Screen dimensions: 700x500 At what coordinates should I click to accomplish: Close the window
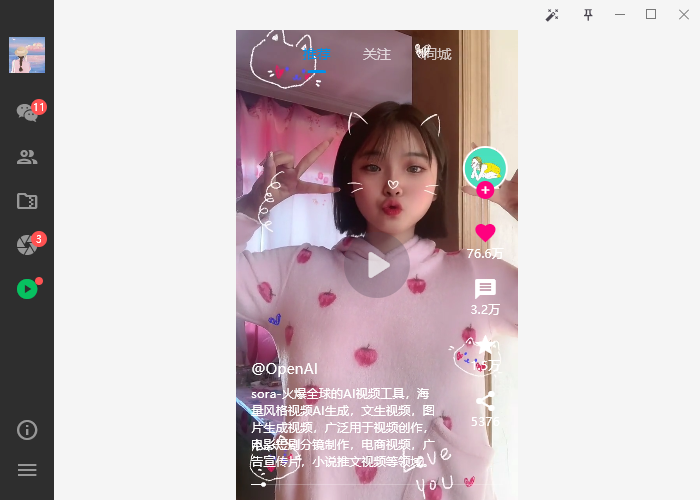coord(682,14)
